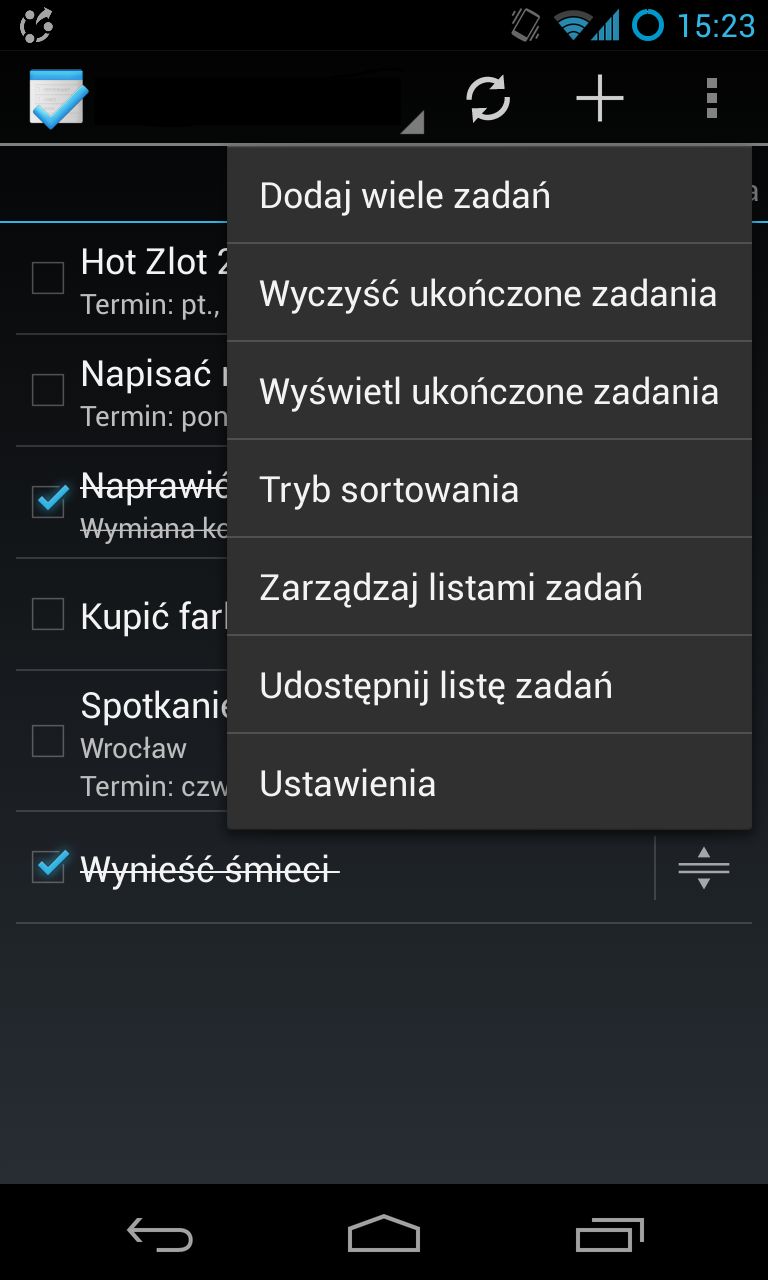Open Ustawienia
768x1280 pixels.
click(x=489, y=782)
